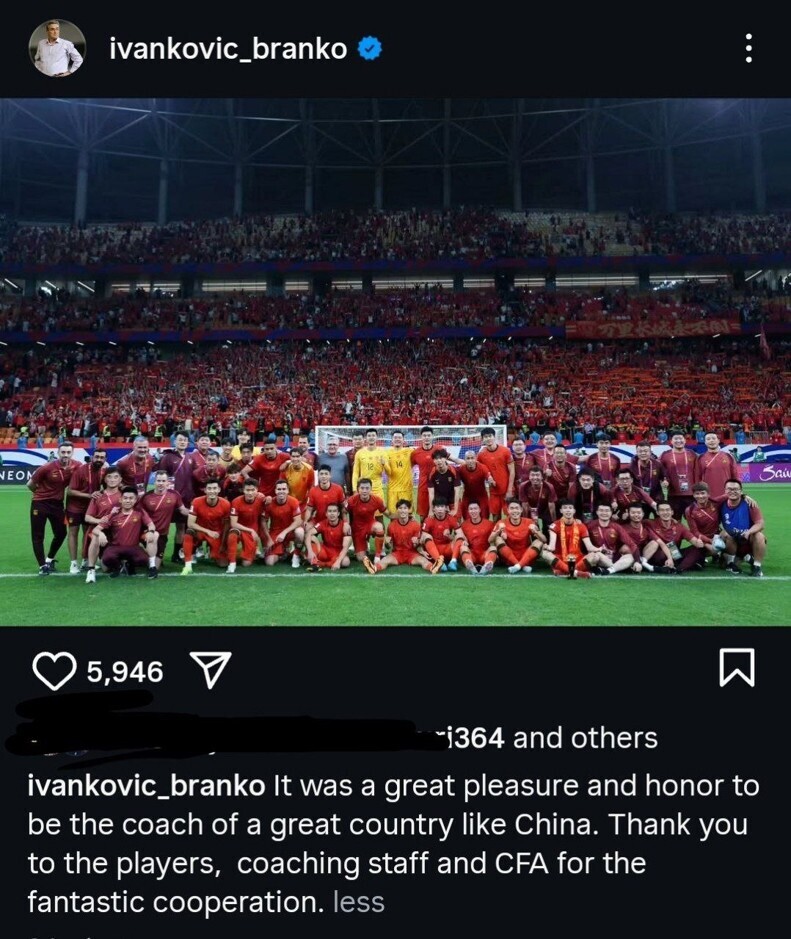Like this post with the heart icon
This screenshot has width=791, height=939.
click(x=53, y=671)
